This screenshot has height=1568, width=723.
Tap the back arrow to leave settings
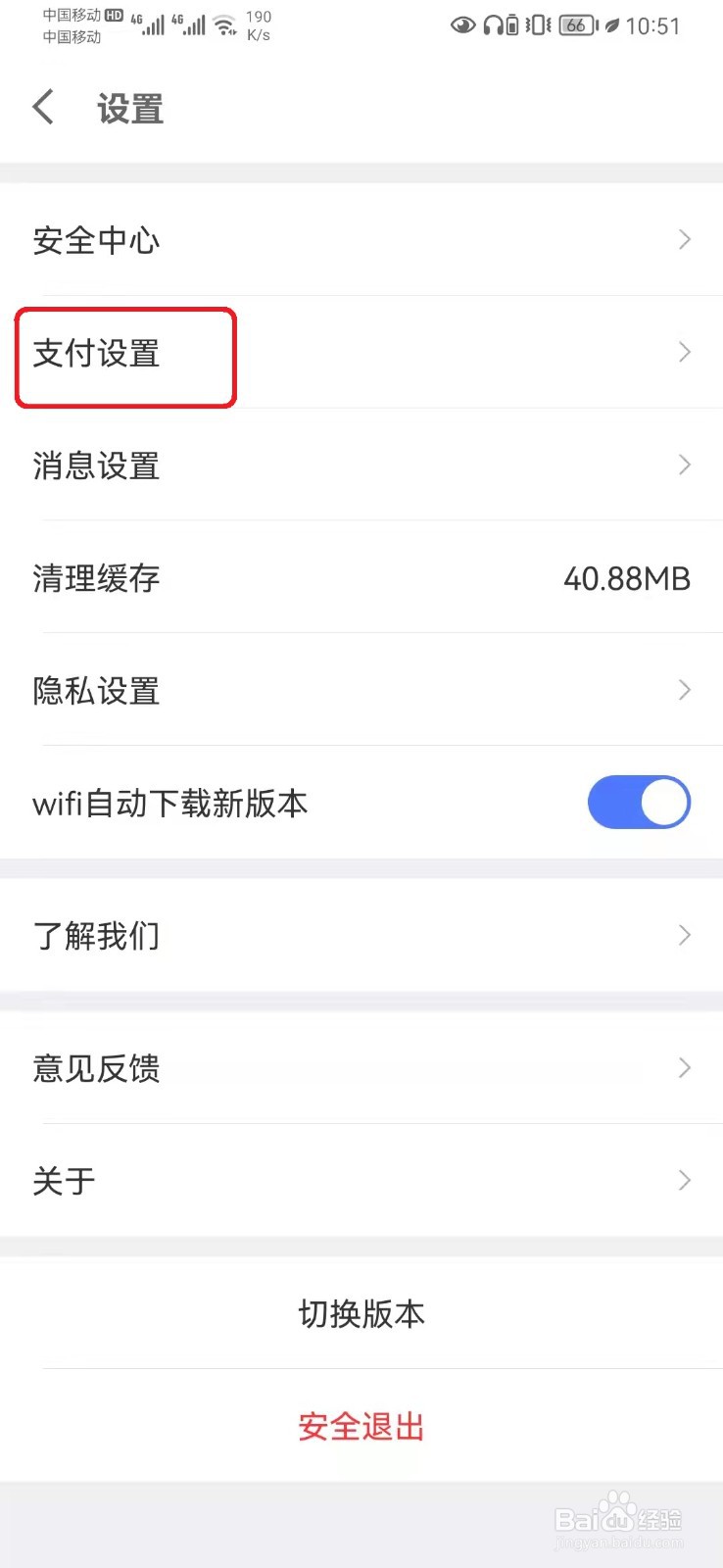tap(43, 108)
